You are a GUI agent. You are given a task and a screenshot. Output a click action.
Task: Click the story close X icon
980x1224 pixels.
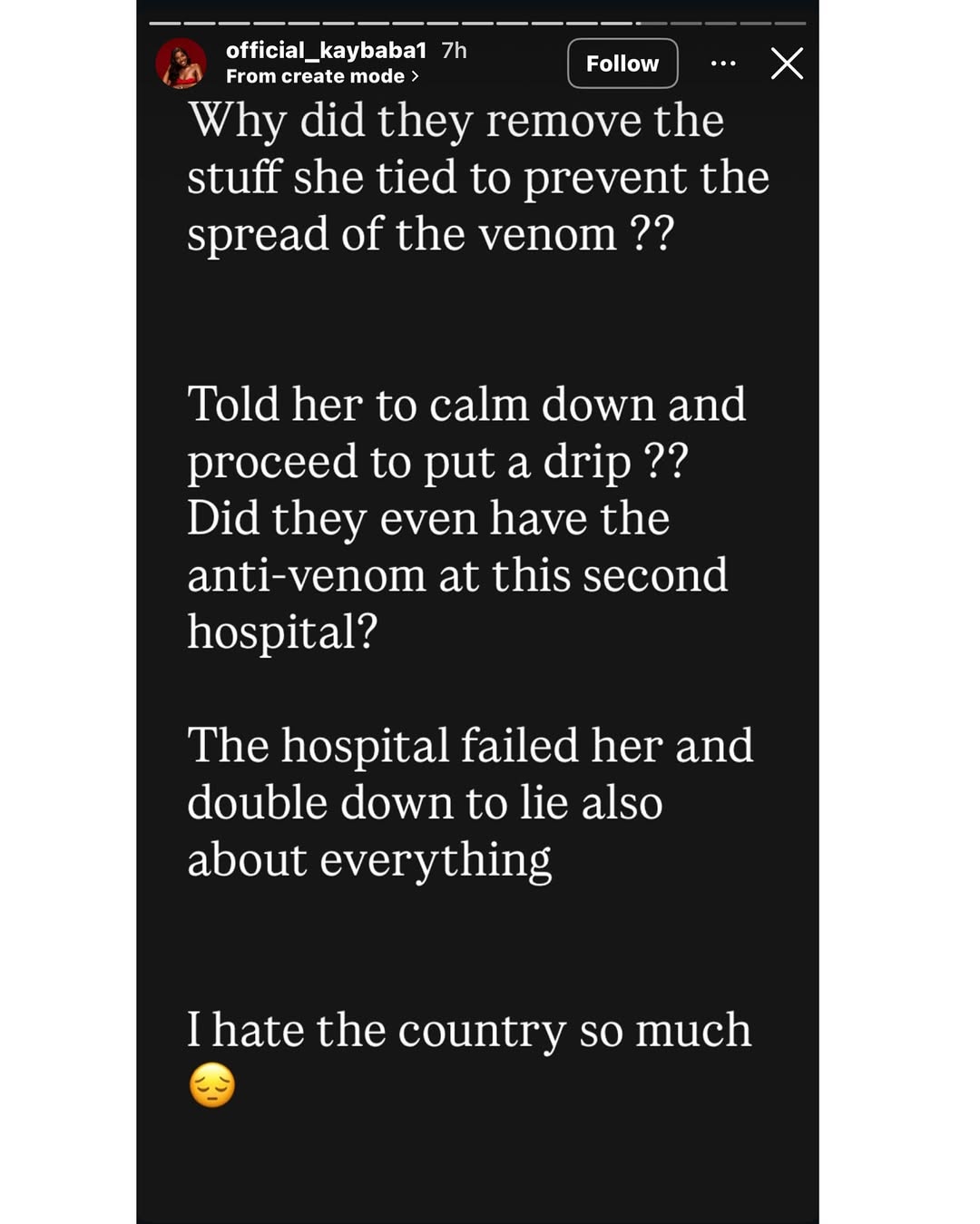[789, 63]
